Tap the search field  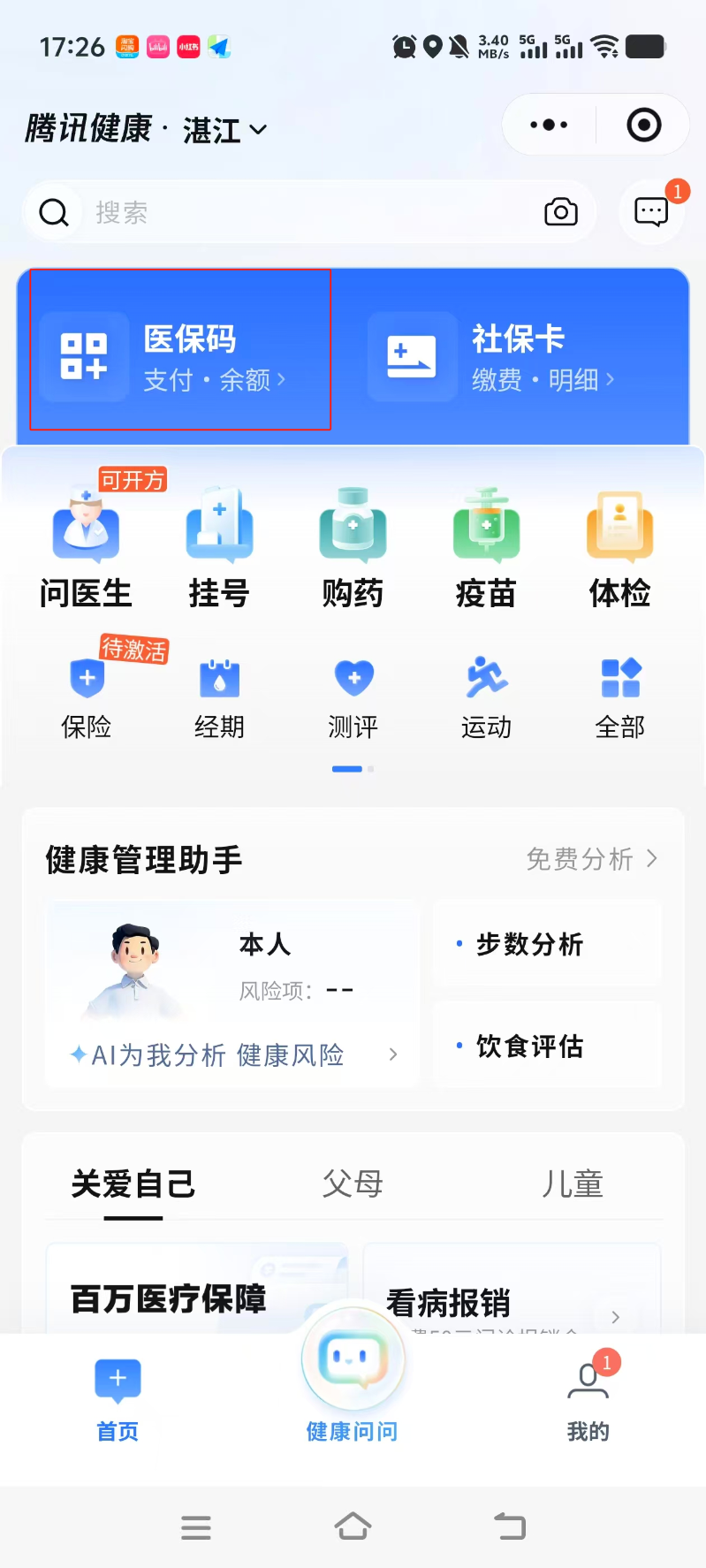coord(300,212)
